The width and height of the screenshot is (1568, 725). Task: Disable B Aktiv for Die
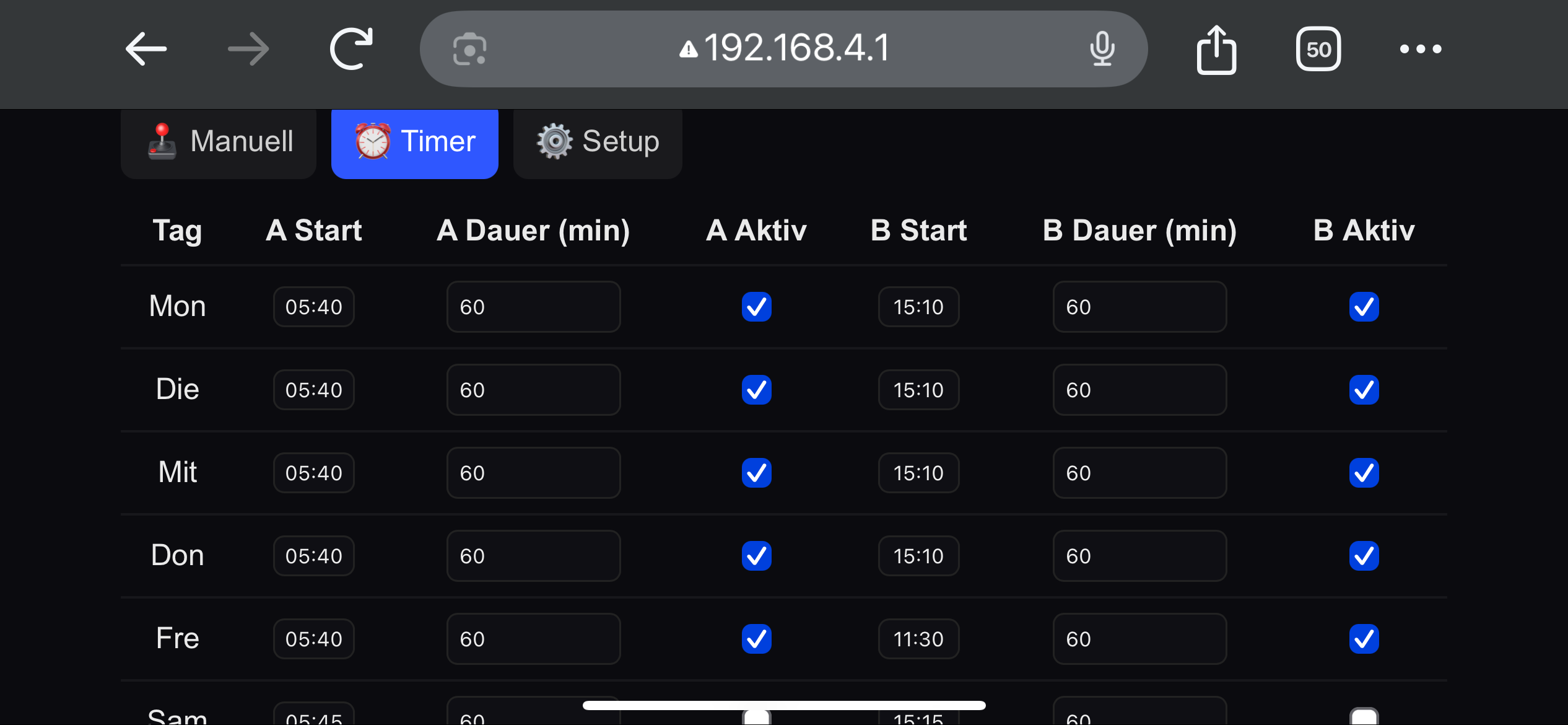(x=1364, y=390)
